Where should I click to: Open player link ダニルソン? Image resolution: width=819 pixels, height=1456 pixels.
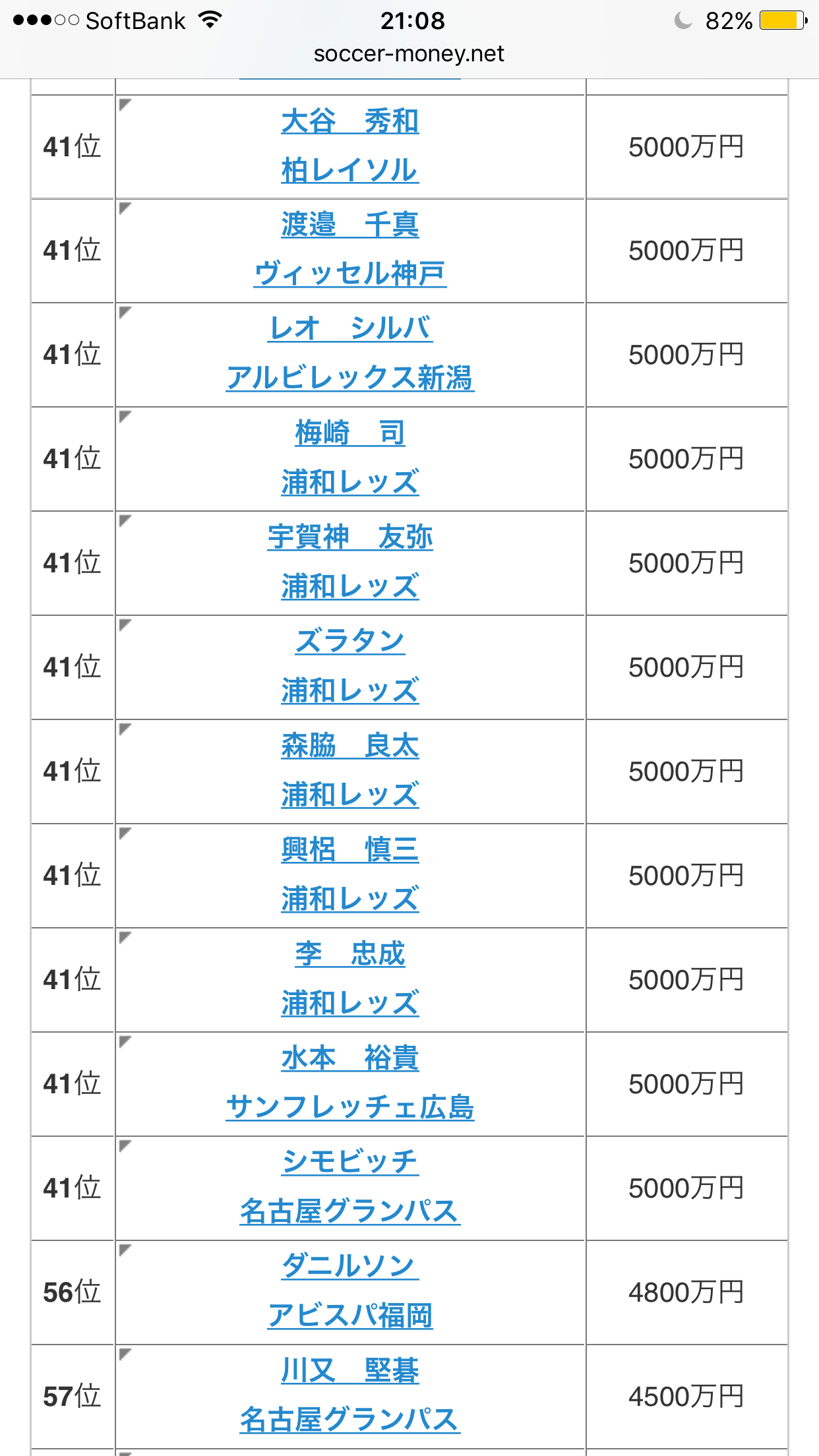point(350,1266)
